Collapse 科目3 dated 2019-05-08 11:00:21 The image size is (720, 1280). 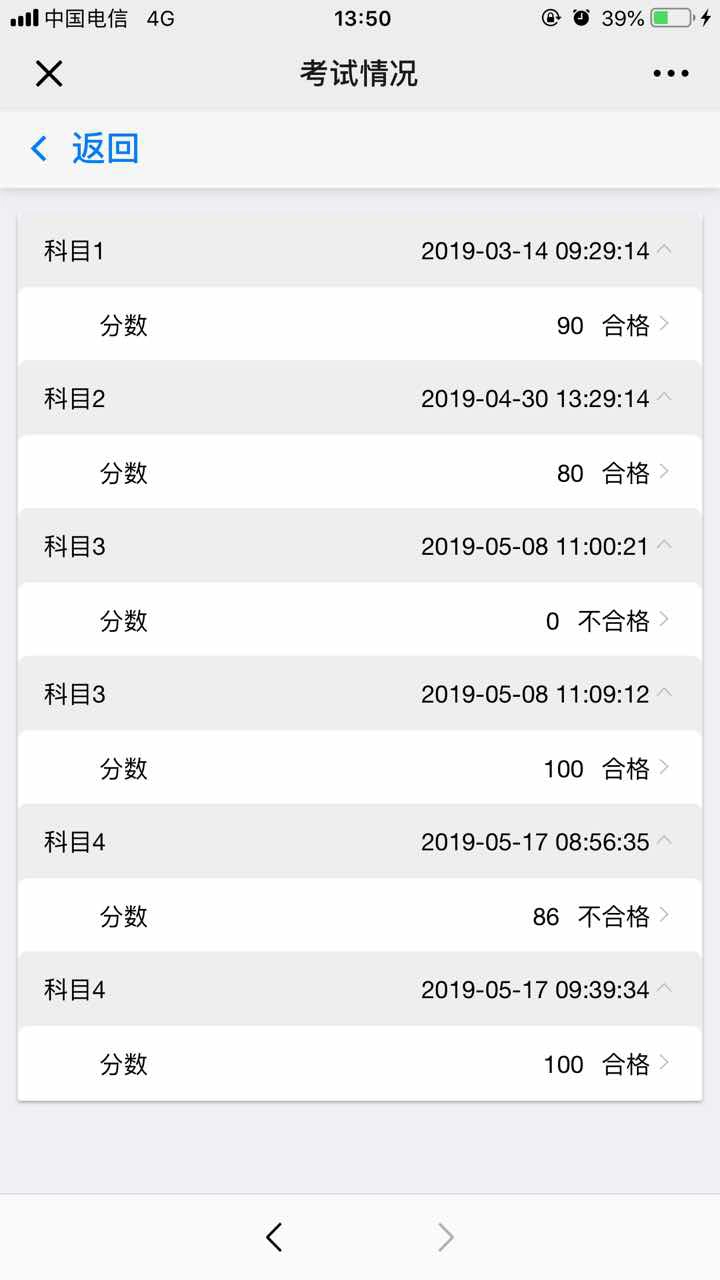tap(360, 547)
